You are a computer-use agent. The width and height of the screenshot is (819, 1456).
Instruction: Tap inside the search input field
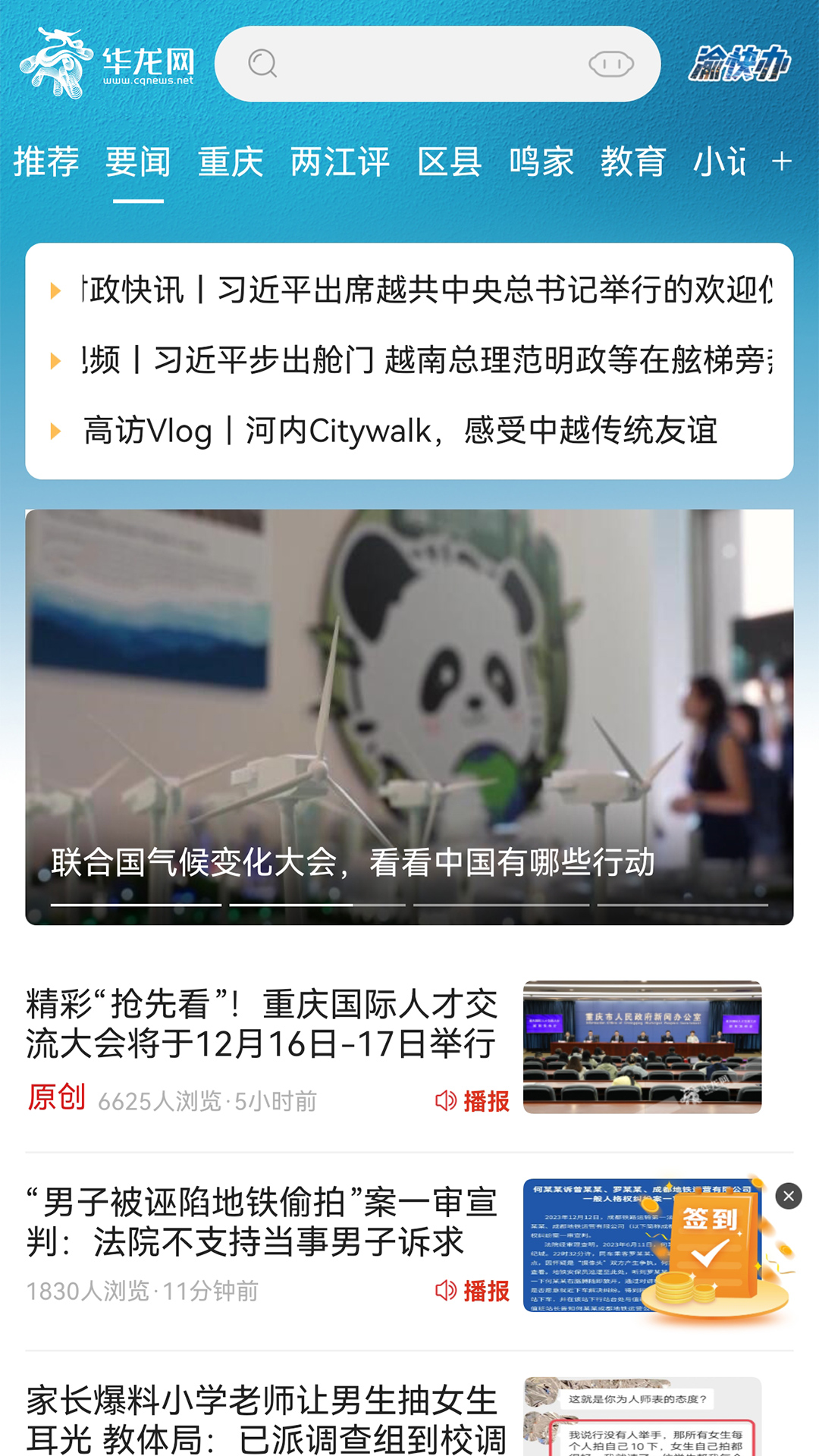[432, 64]
